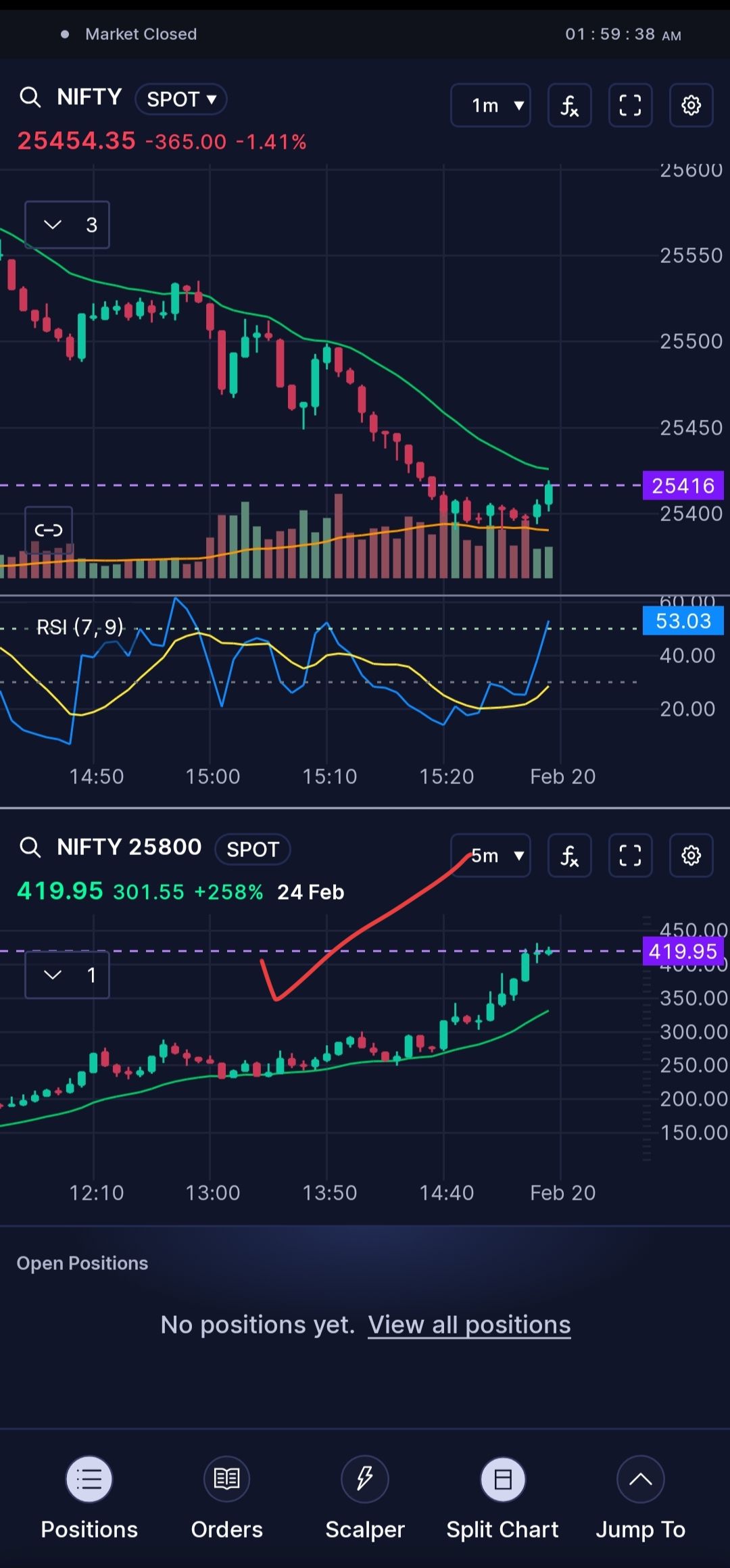Open indicators (fx) for NIFTY chart
Screen dimensions: 730x1568
click(x=570, y=105)
